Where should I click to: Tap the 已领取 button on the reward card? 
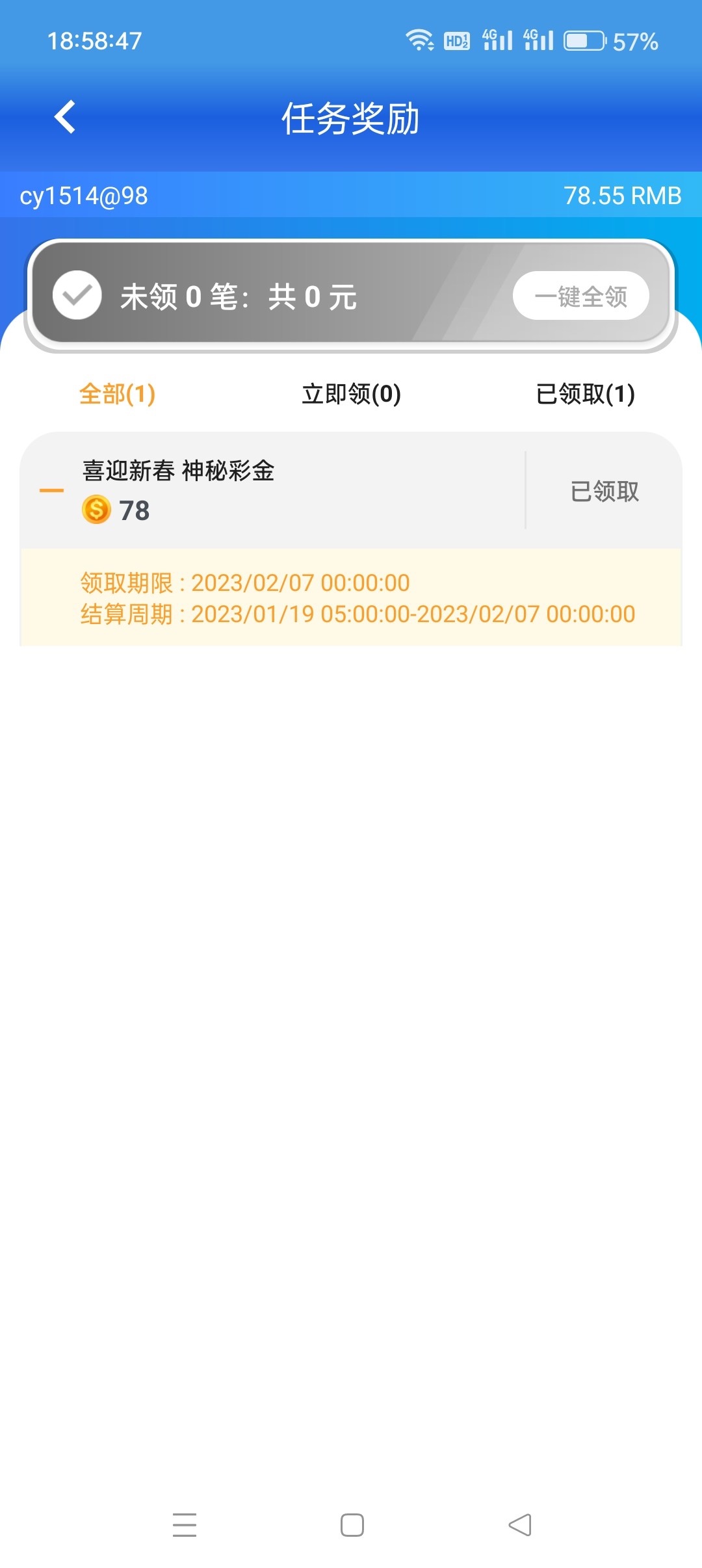[x=604, y=491]
